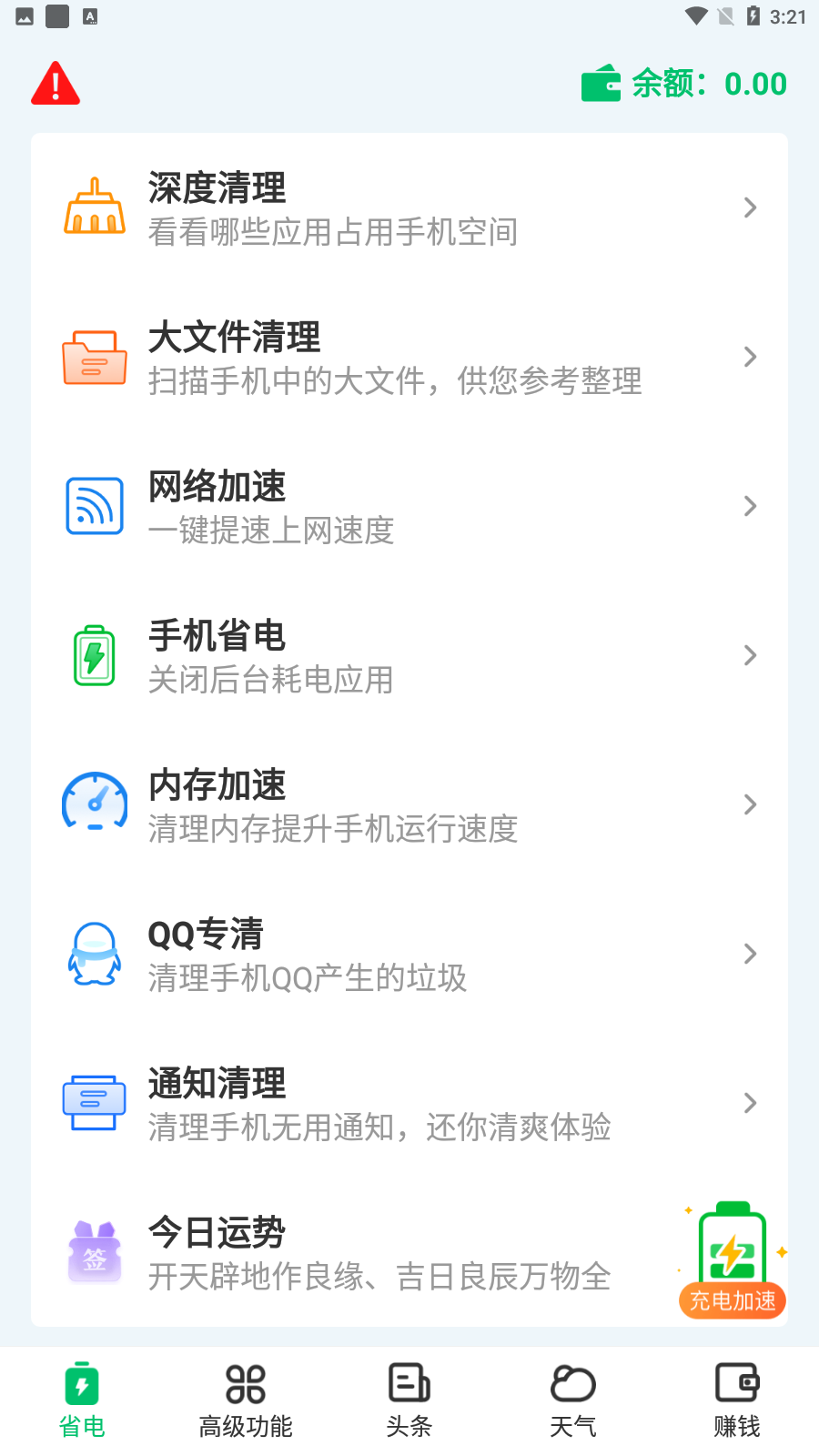Open the 大文件清理 list entry

(x=396, y=357)
